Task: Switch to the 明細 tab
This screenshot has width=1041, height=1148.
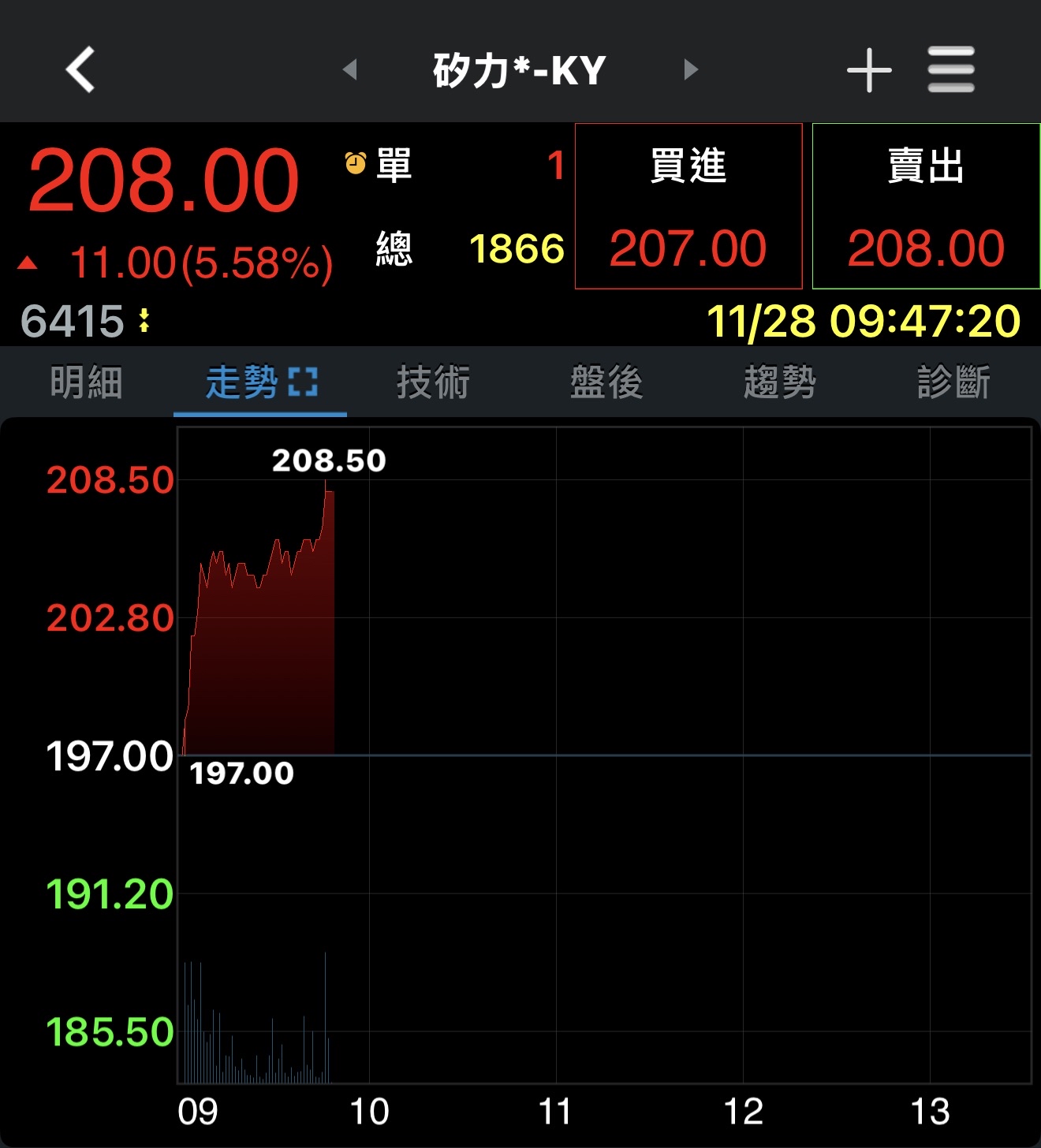Action: point(87,382)
